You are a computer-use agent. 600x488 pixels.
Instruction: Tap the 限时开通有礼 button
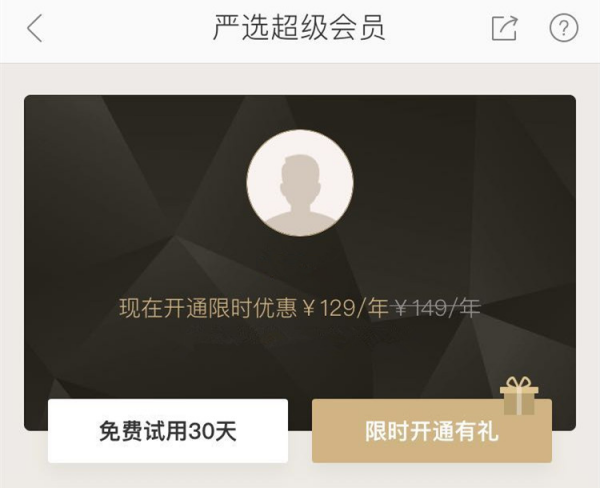[431, 431]
